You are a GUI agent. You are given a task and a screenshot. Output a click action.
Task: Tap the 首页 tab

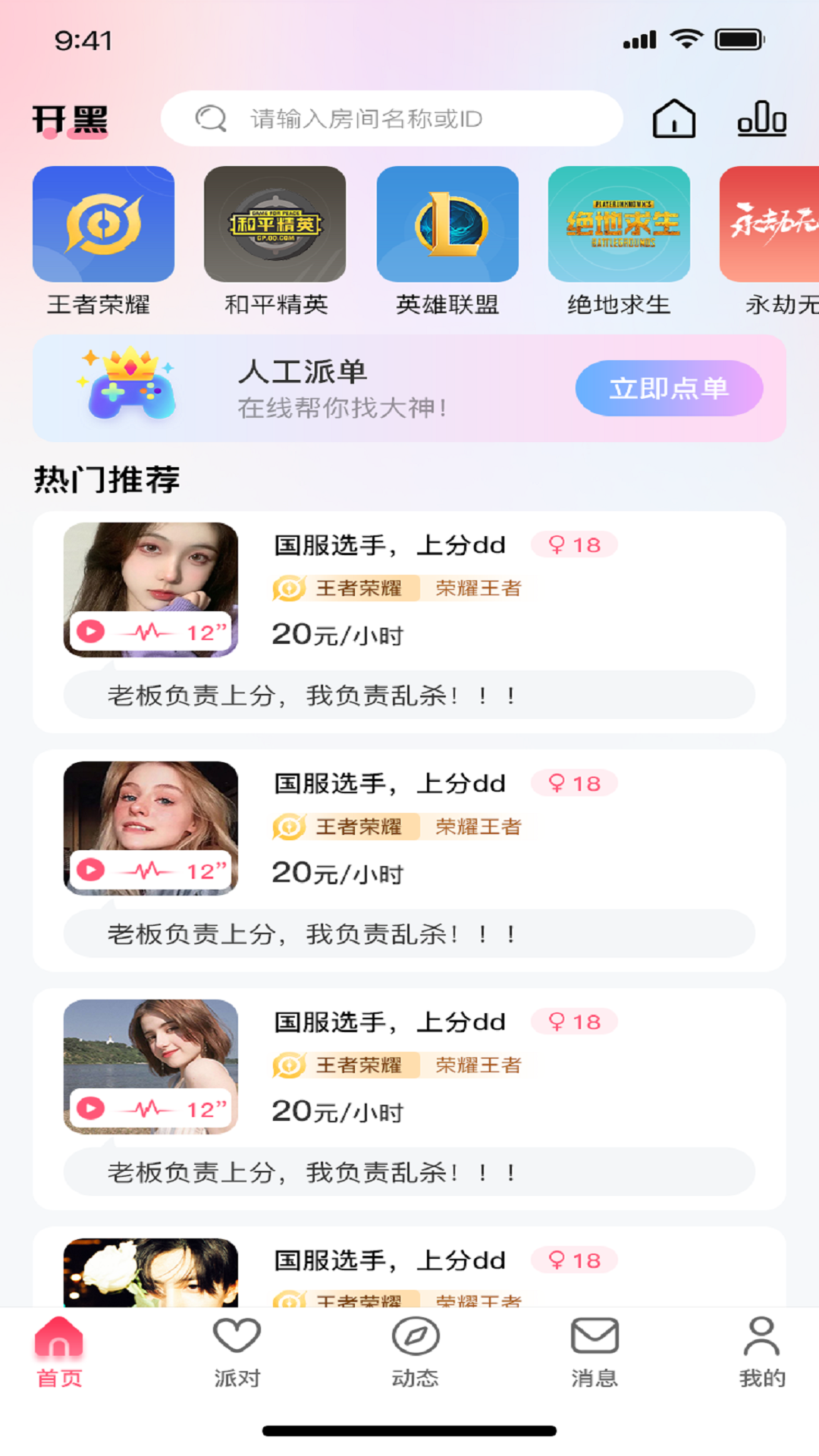(x=59, y=1352)
